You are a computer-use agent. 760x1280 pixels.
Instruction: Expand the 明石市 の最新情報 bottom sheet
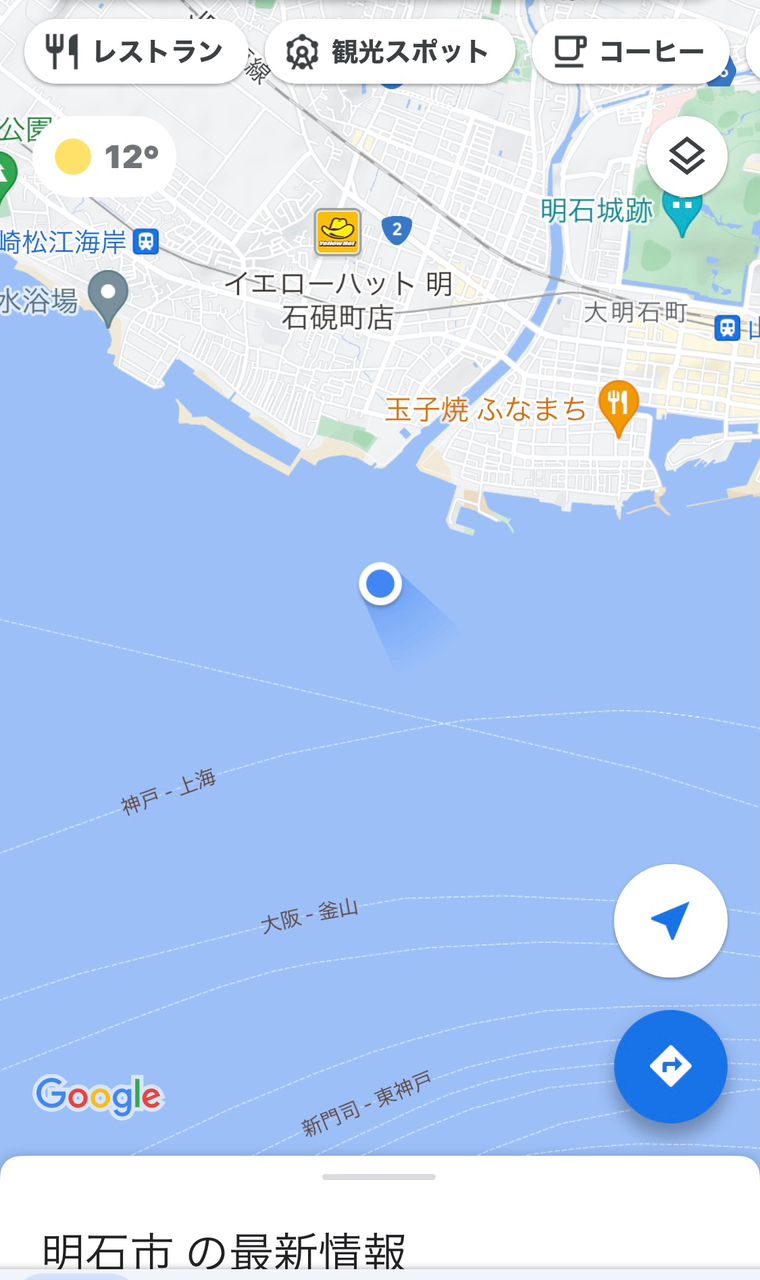pos(379,1178)
